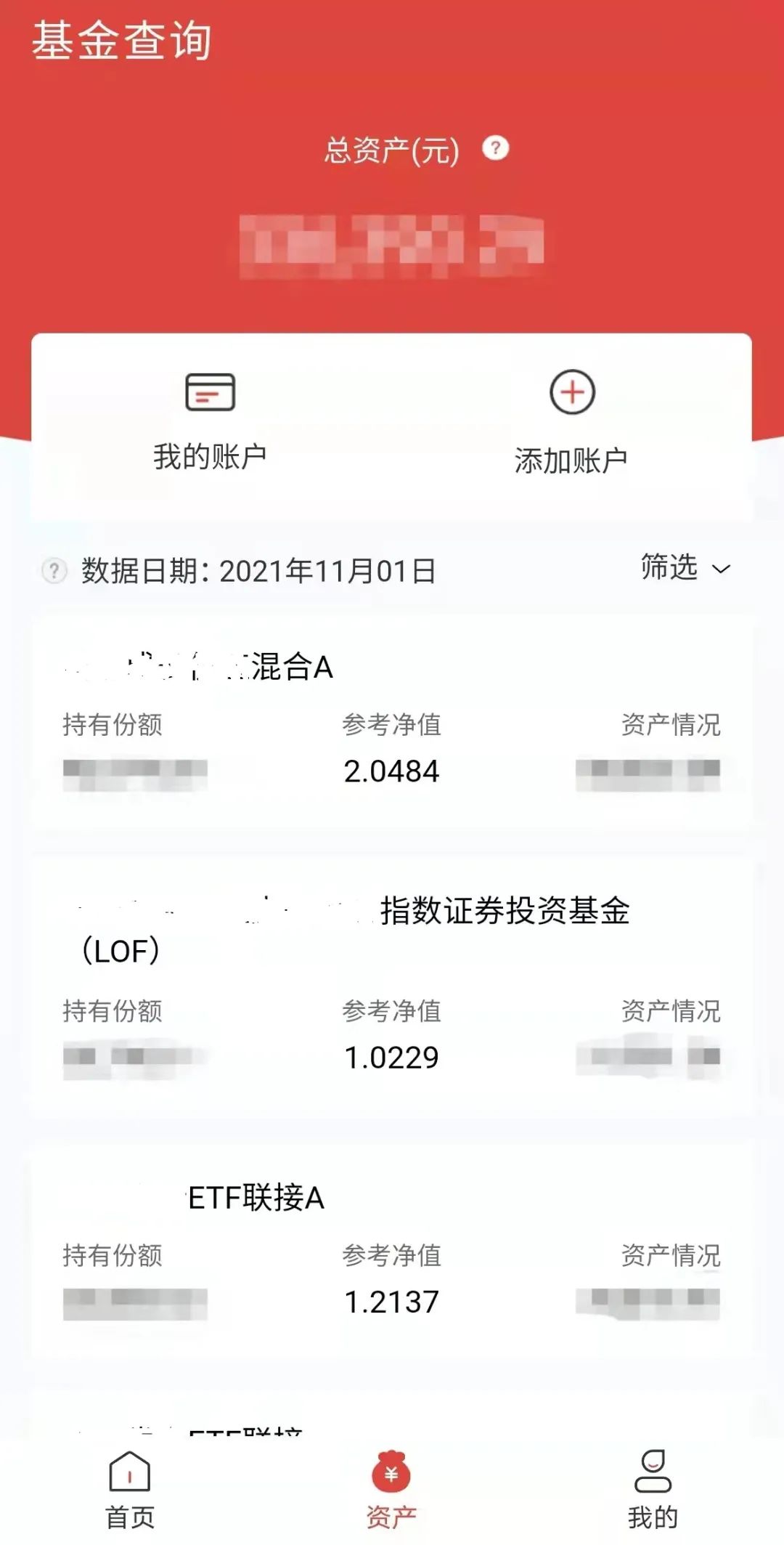Go to the 我的 tab

(x=653, y=1489)
